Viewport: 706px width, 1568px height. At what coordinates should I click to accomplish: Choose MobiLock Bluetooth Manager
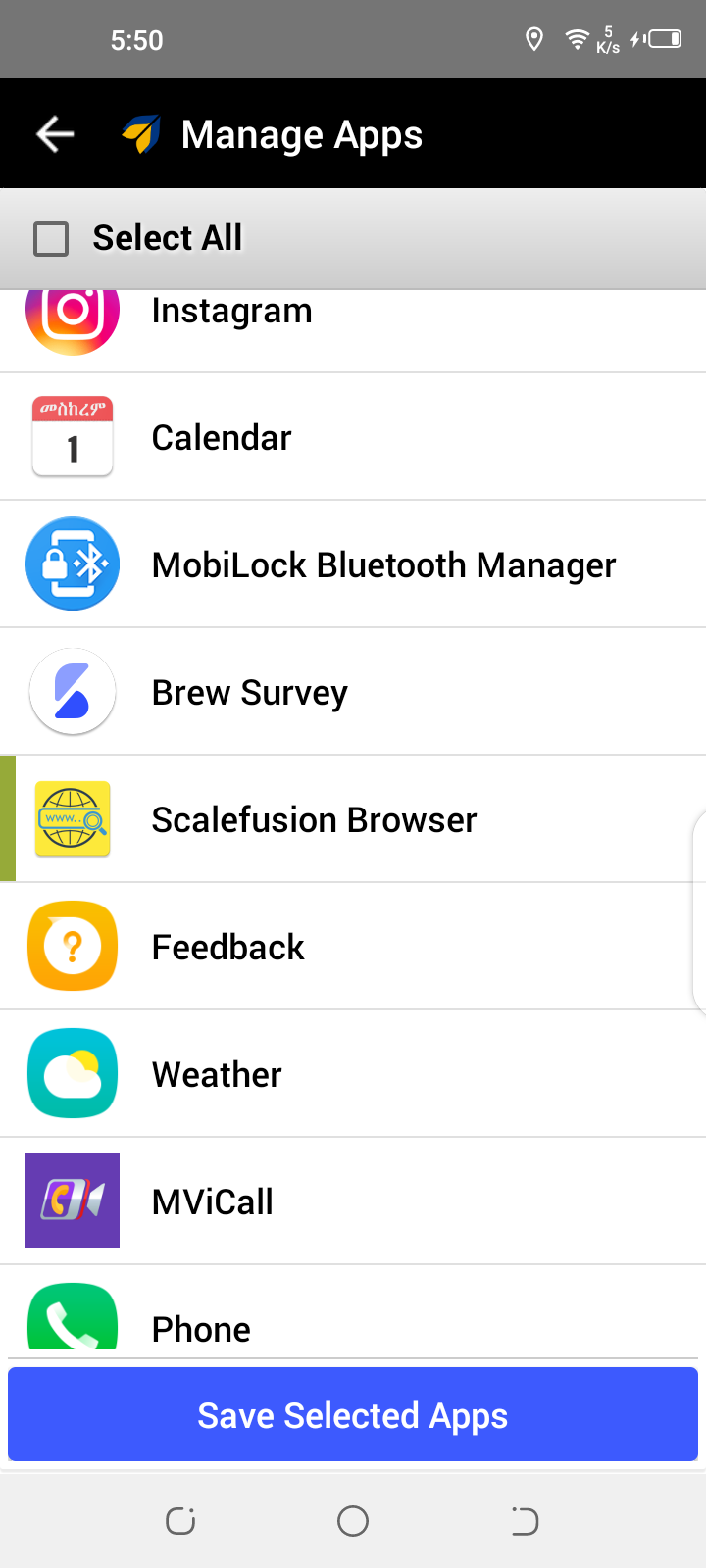(x=353, y=564)
